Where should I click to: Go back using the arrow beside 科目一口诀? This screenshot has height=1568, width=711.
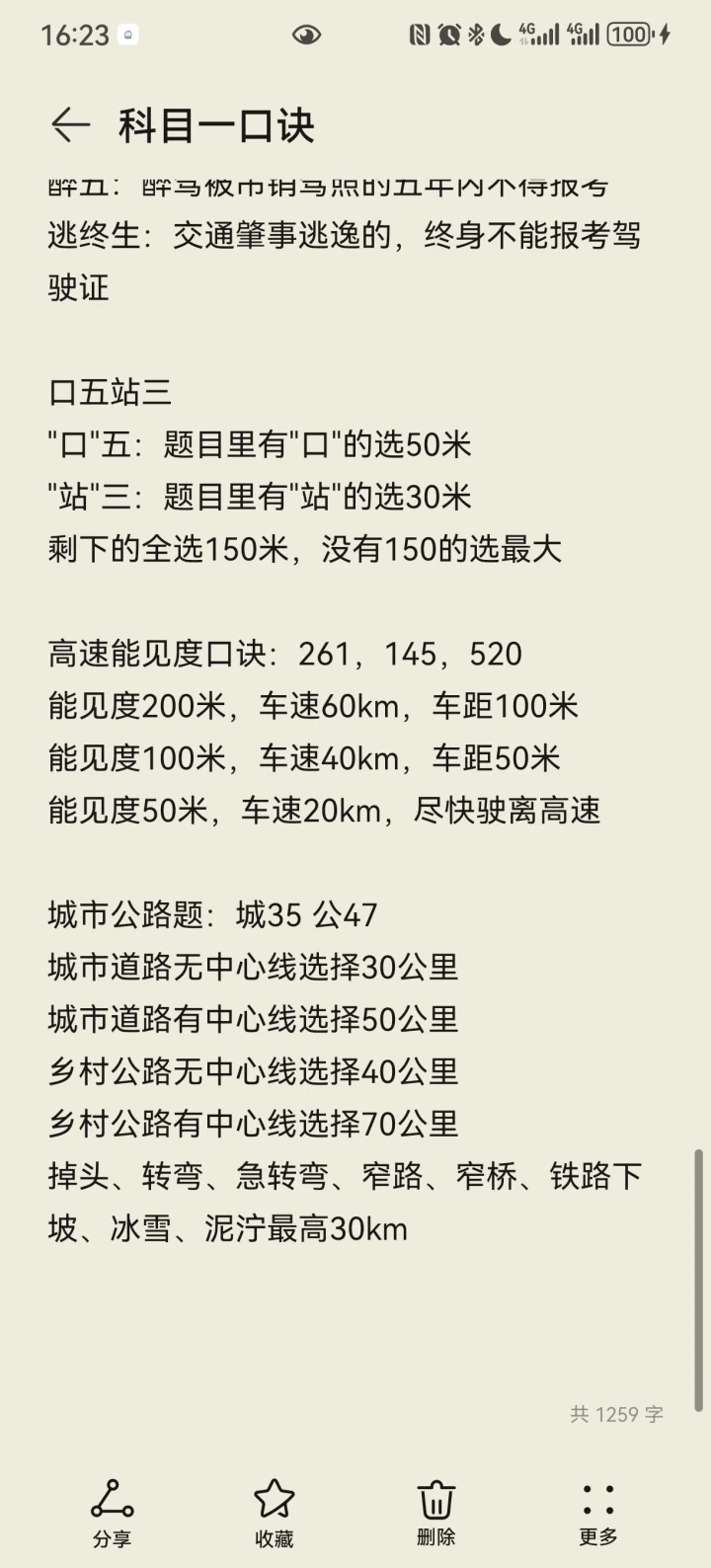70,125
